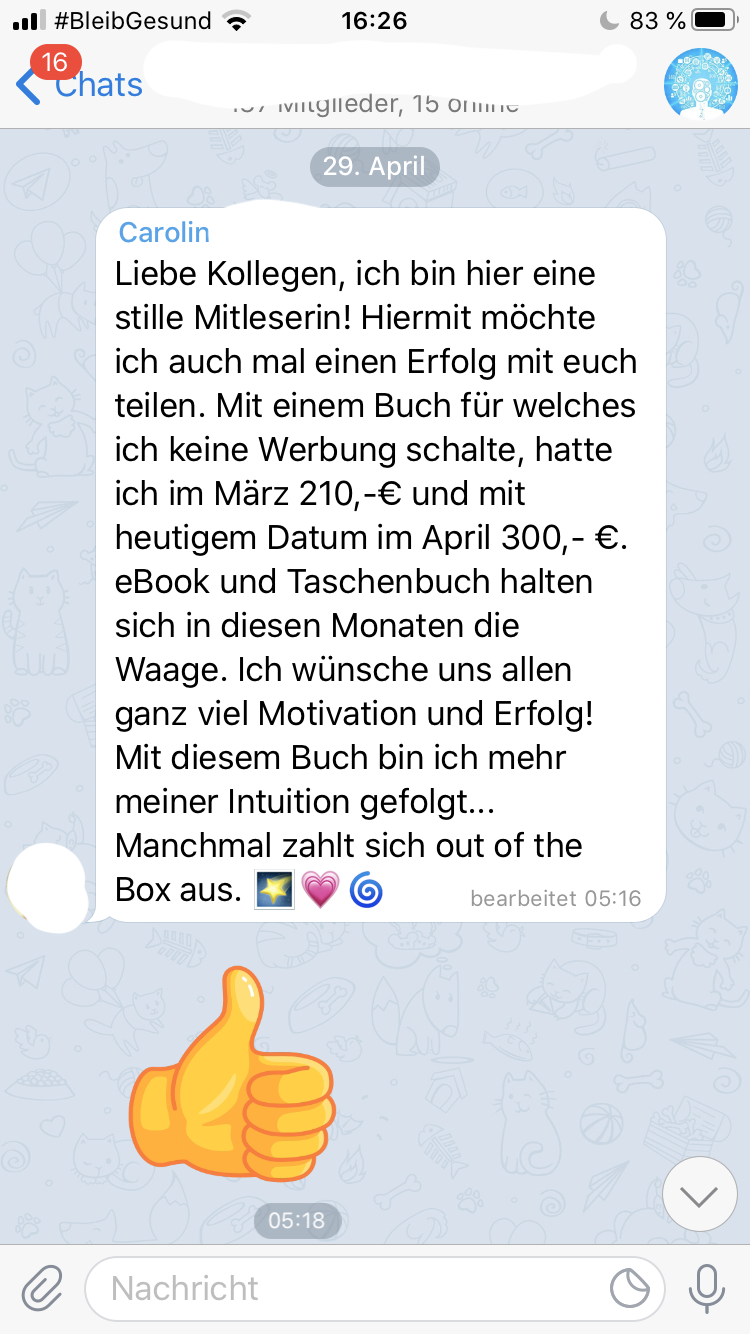750x1334 pixels.
Task: Jump to latest messages with down arrow
Action: point(699,1194)
